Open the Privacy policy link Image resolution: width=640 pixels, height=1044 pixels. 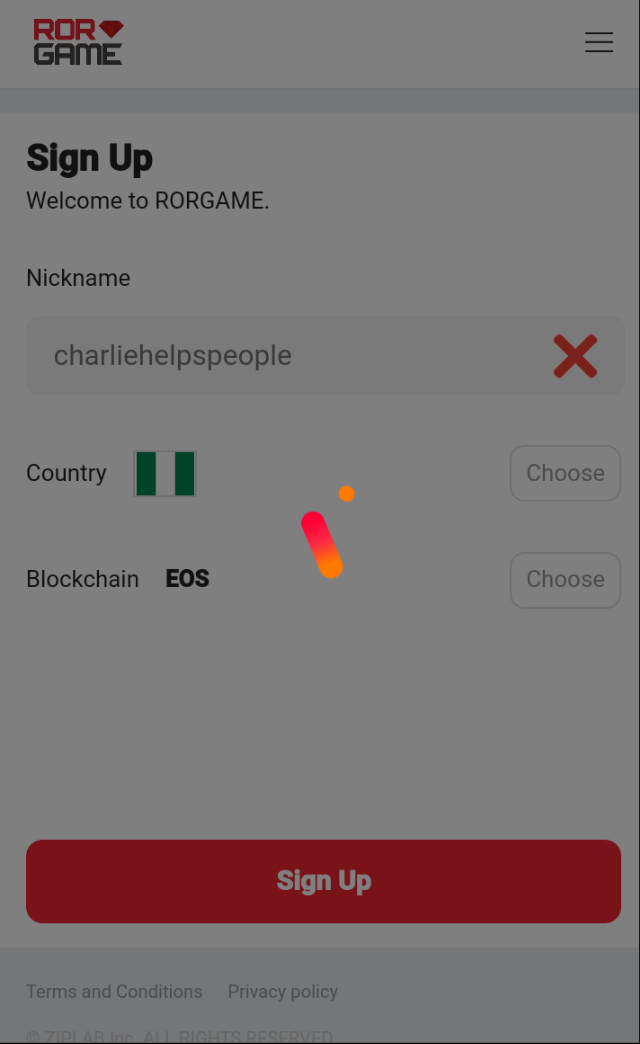click(283, 992)
